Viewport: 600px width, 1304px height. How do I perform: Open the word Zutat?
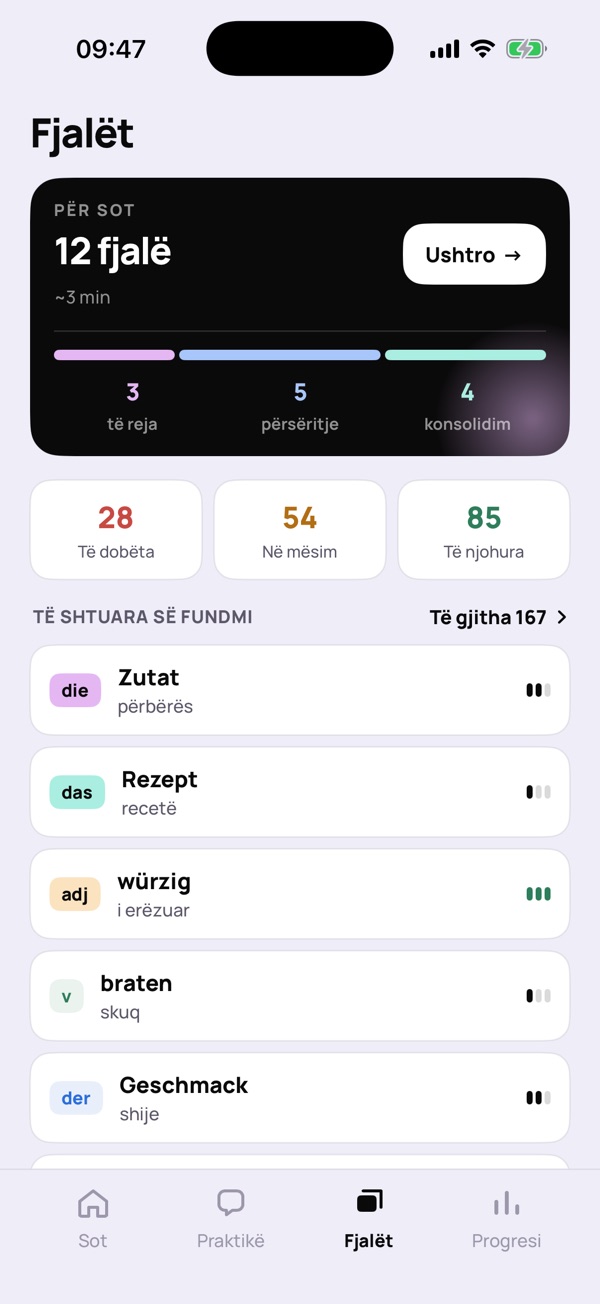click(300, 690)
